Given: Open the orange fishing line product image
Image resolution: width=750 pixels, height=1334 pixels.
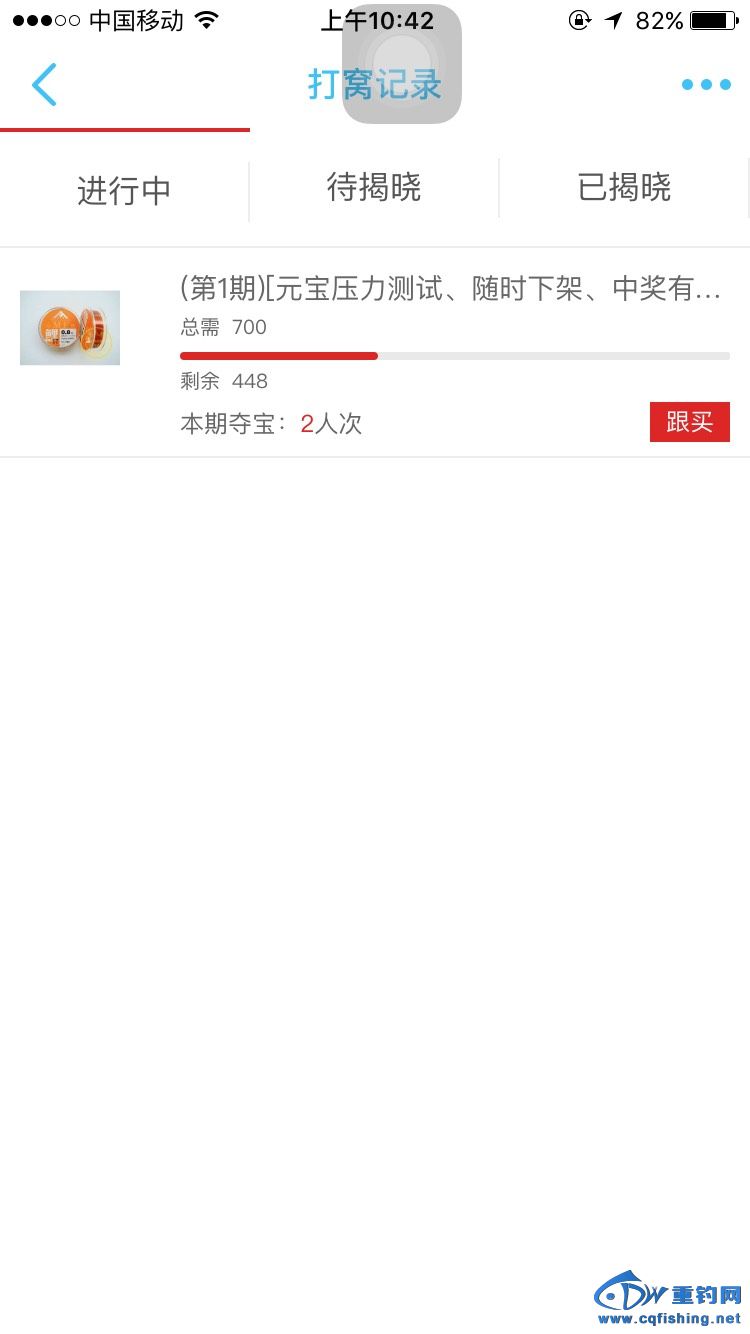Looking at the screenshot, I should [x=70, y=328].
